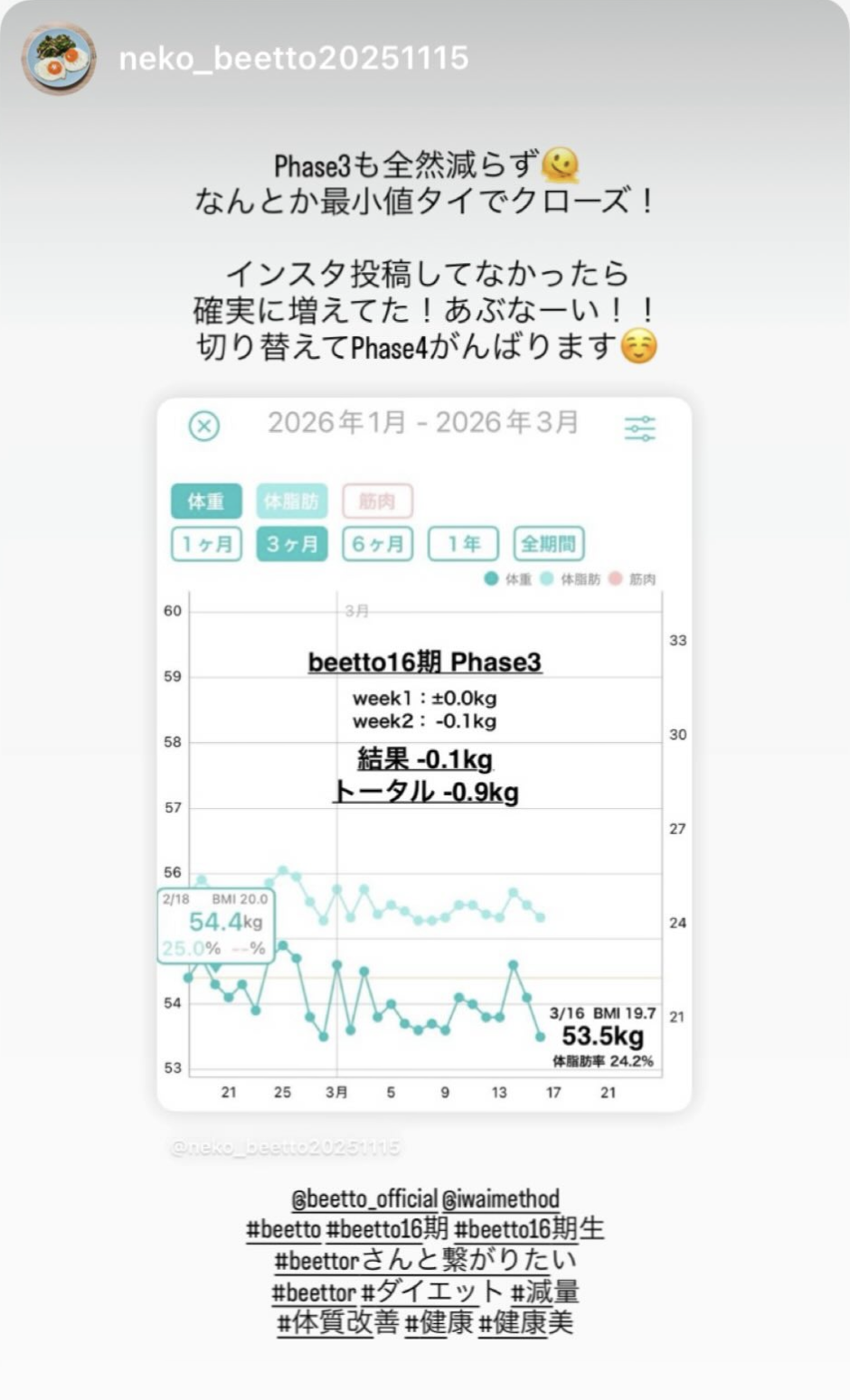Open the #体質改善 hashtag
This screenshot has height=1400, width=850.
(x=337, y=1323)
